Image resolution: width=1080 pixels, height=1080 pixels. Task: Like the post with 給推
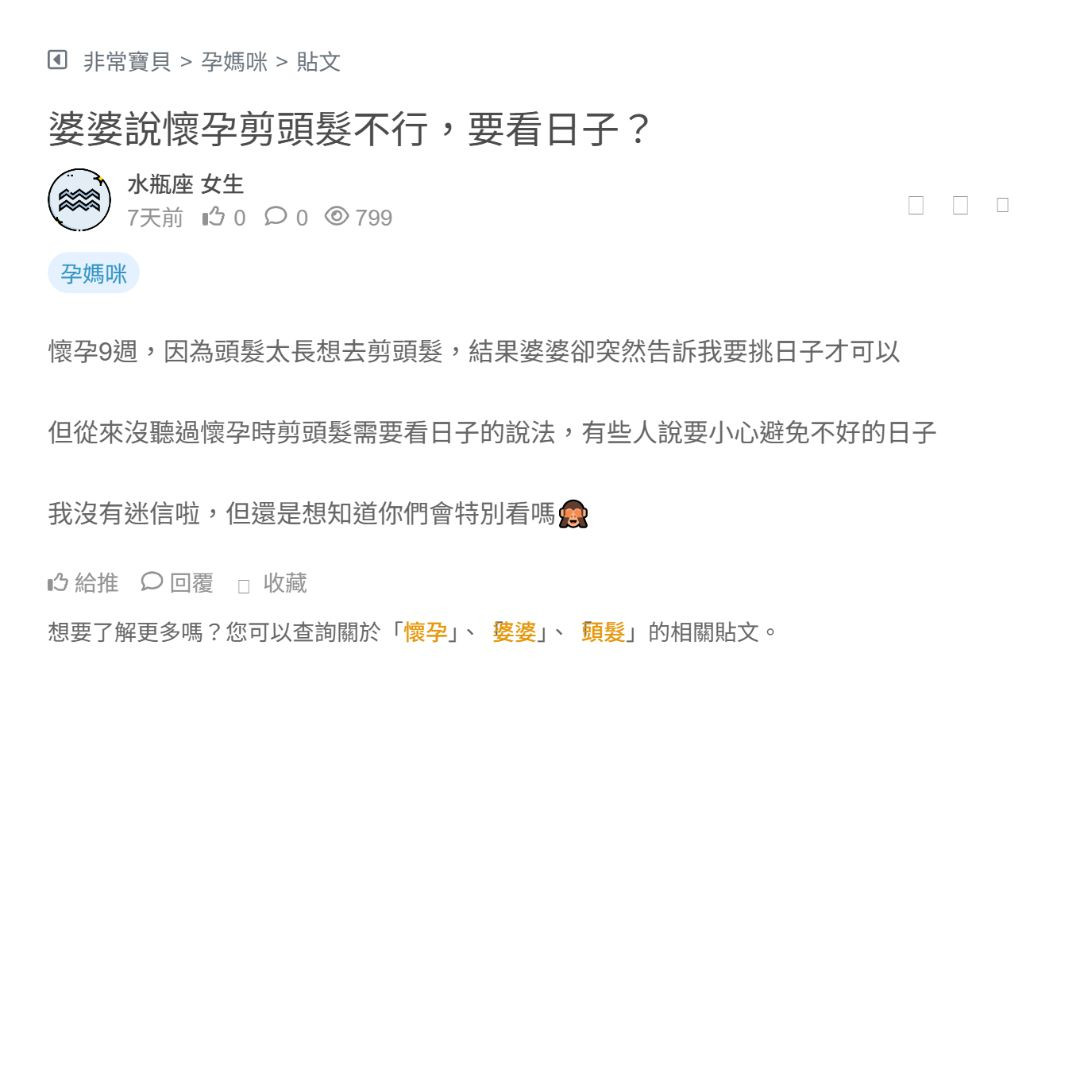coord(84,583)
